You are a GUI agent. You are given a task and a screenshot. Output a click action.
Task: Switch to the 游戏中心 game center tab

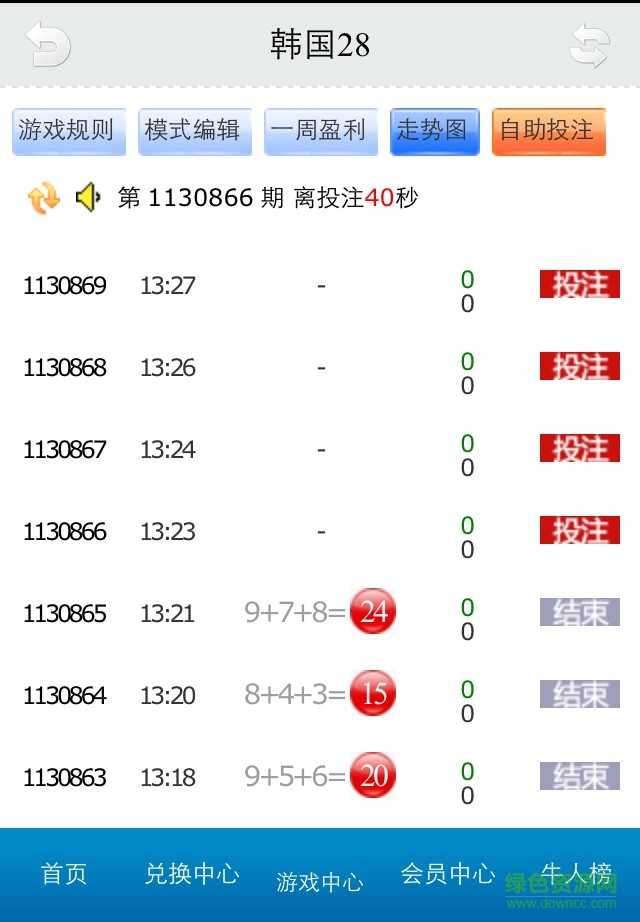coord(320,881)
